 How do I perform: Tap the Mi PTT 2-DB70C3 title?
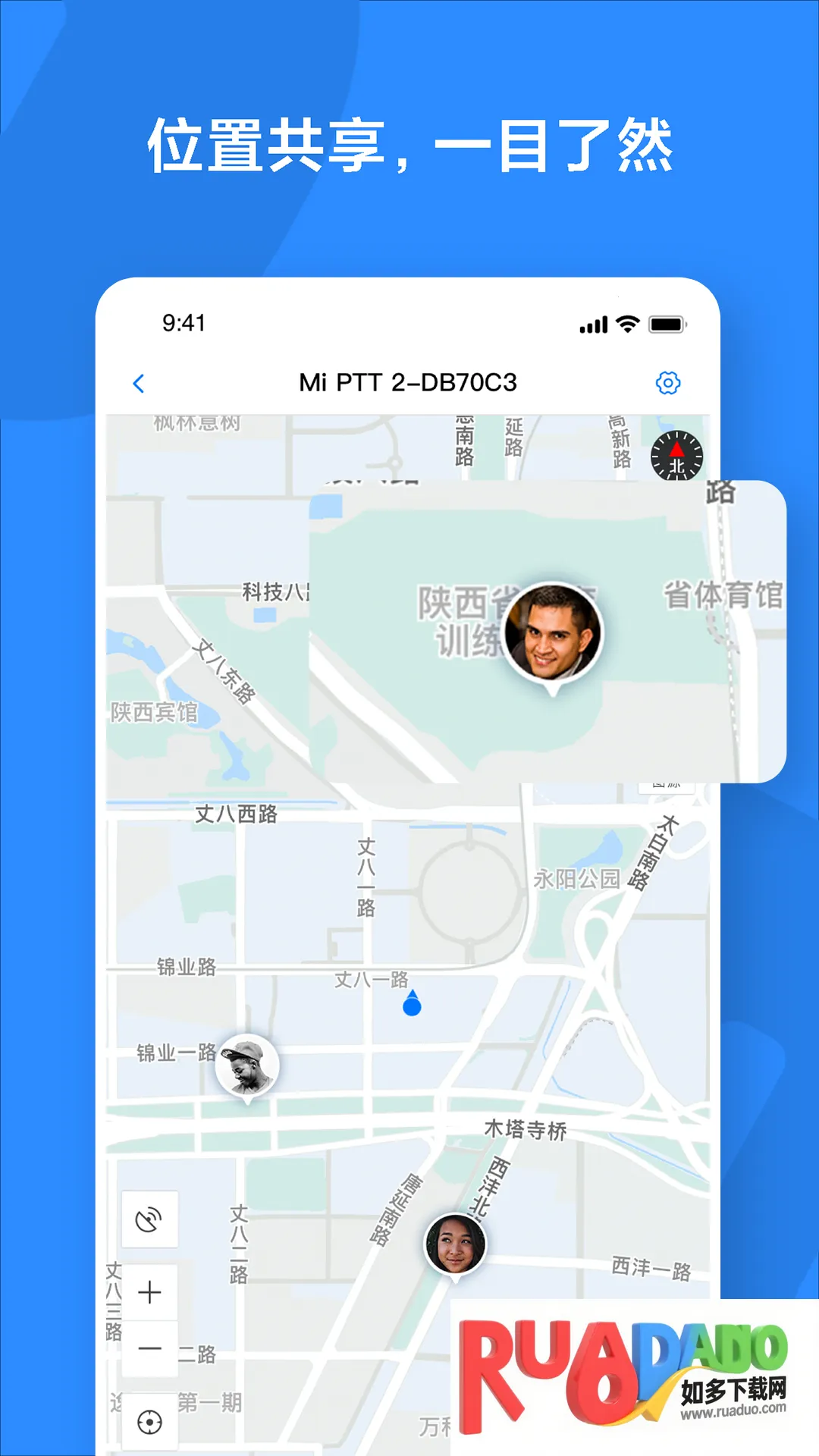click(x=409, y=383)
